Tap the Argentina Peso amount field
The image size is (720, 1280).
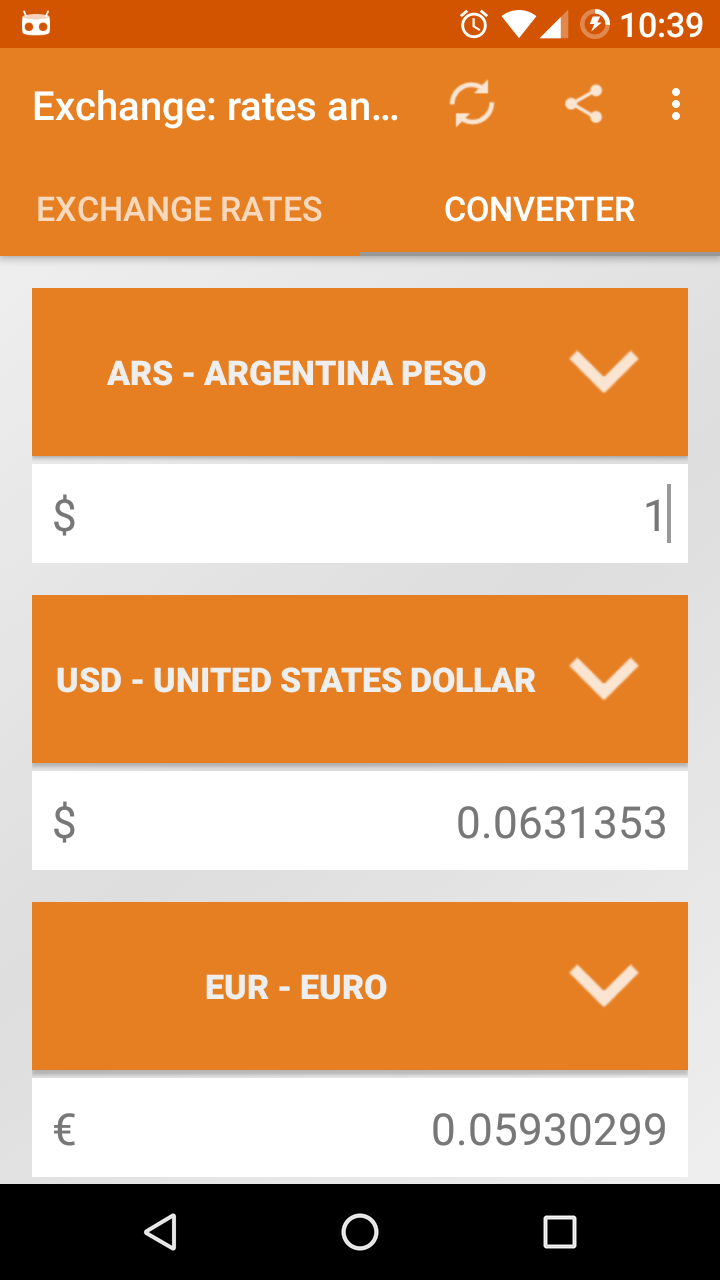[x=360, y=512]
